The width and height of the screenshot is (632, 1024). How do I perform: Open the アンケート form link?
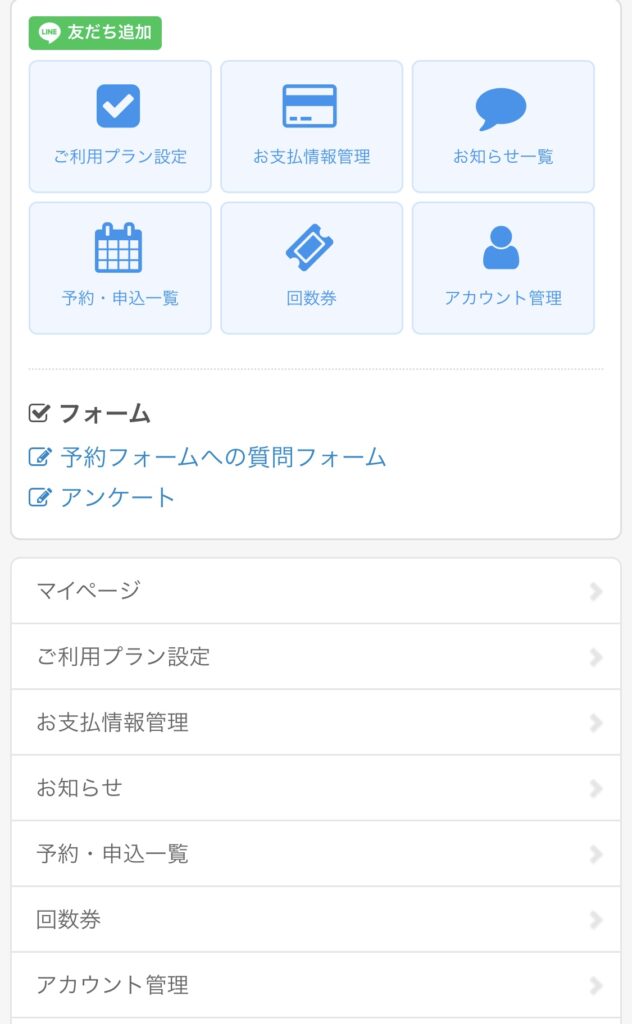pos(117,497)
